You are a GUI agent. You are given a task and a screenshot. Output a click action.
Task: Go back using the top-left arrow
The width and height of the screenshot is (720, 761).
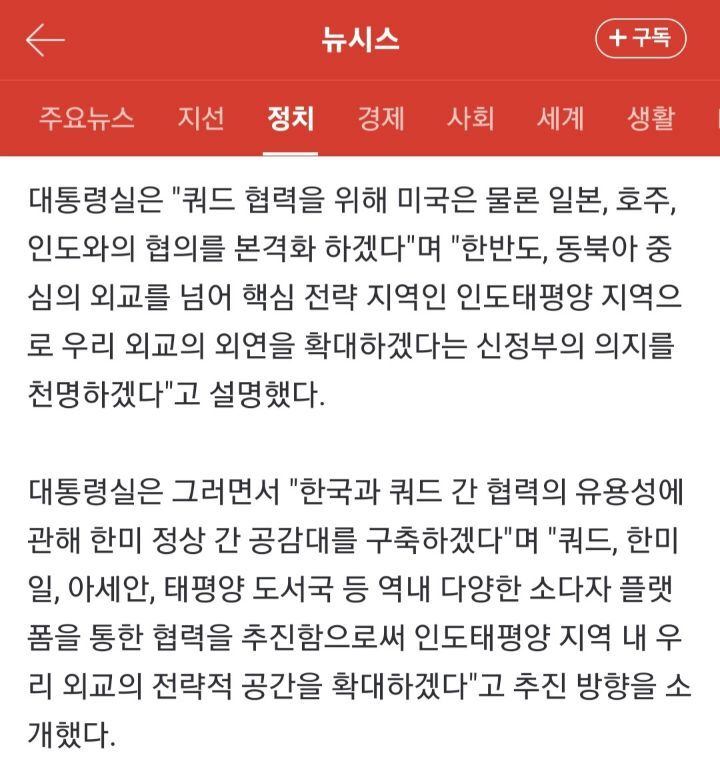pyautogui.click(x=45, y=40)
